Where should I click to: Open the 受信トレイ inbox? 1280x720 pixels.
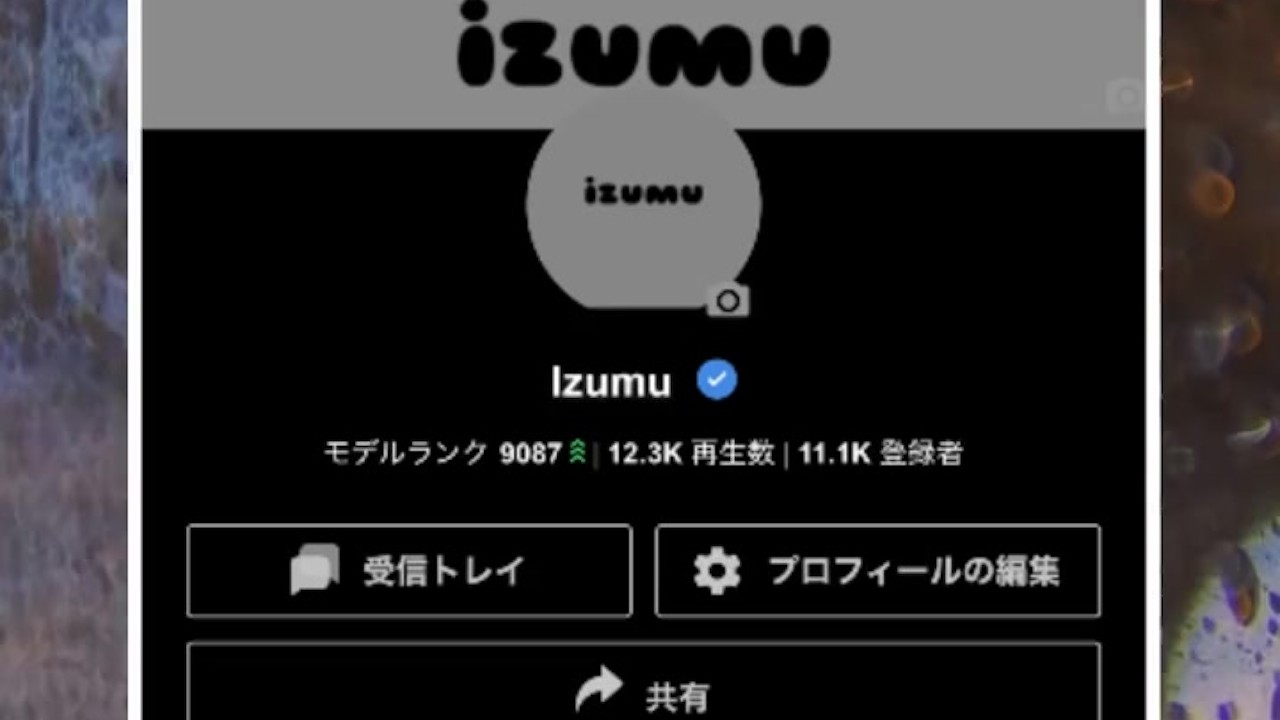409,570
